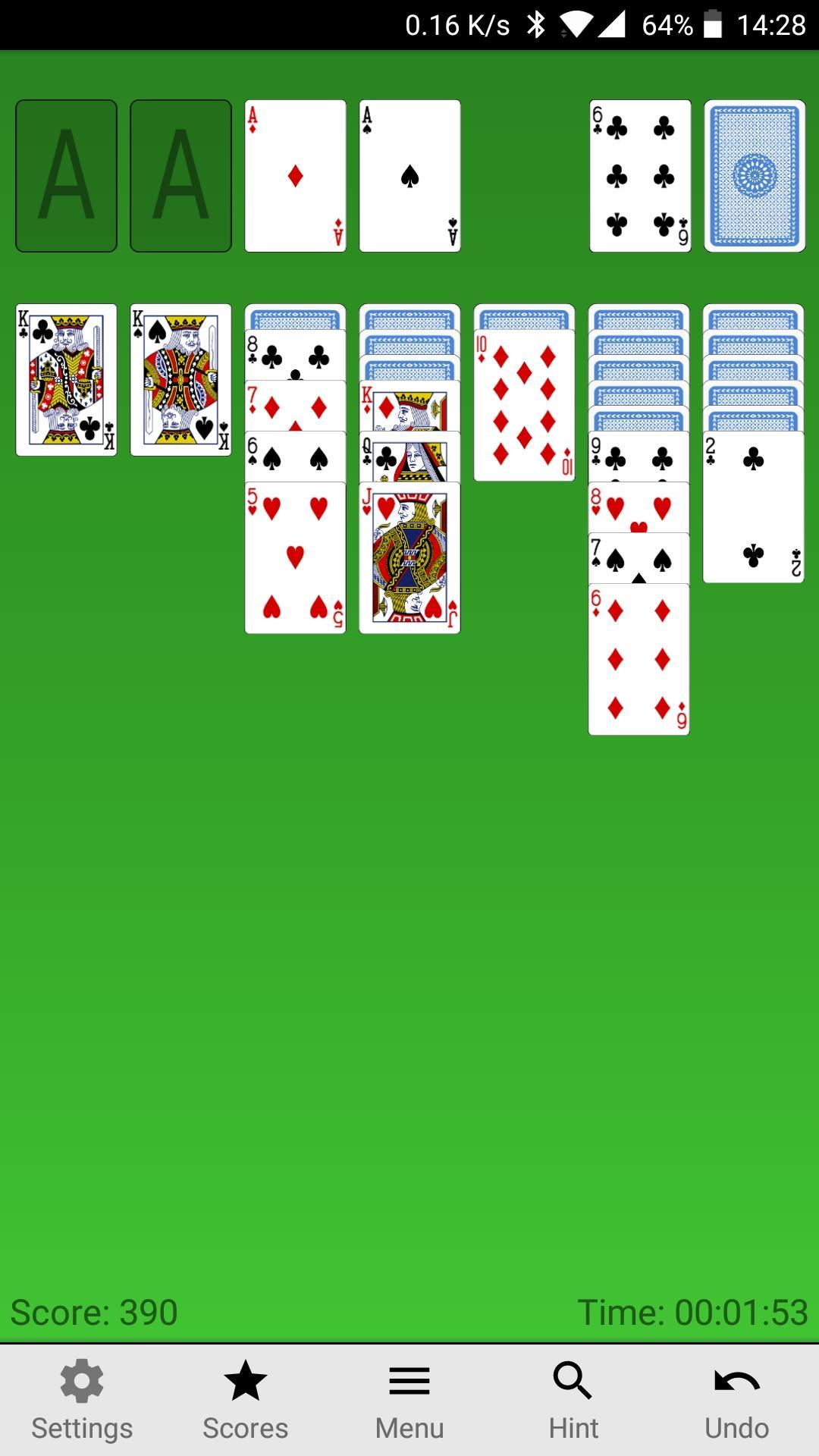Draw a card from the stock pile
The width and height of the screenshot is (819, 1456).
[x=754, y=176]
